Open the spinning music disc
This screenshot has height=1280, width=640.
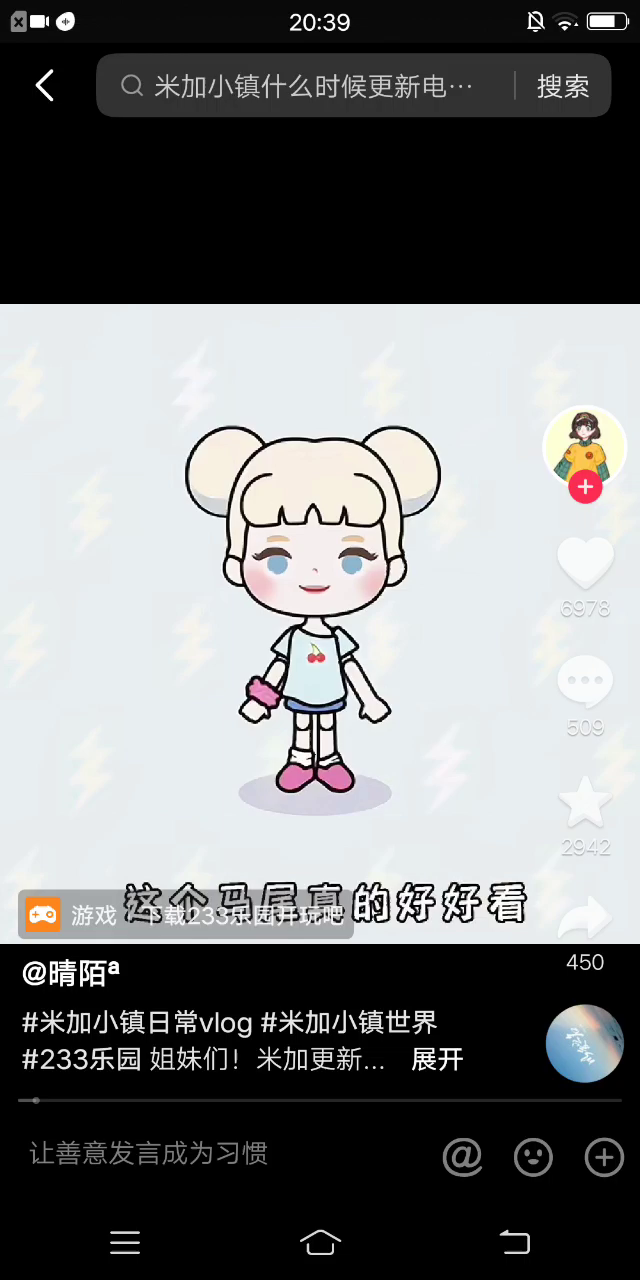click(585, 1043)
